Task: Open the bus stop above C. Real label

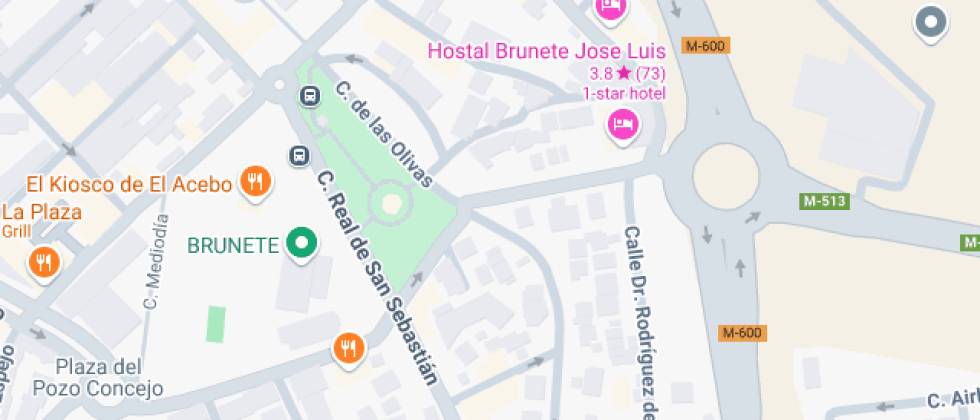Action: point(299,156)
